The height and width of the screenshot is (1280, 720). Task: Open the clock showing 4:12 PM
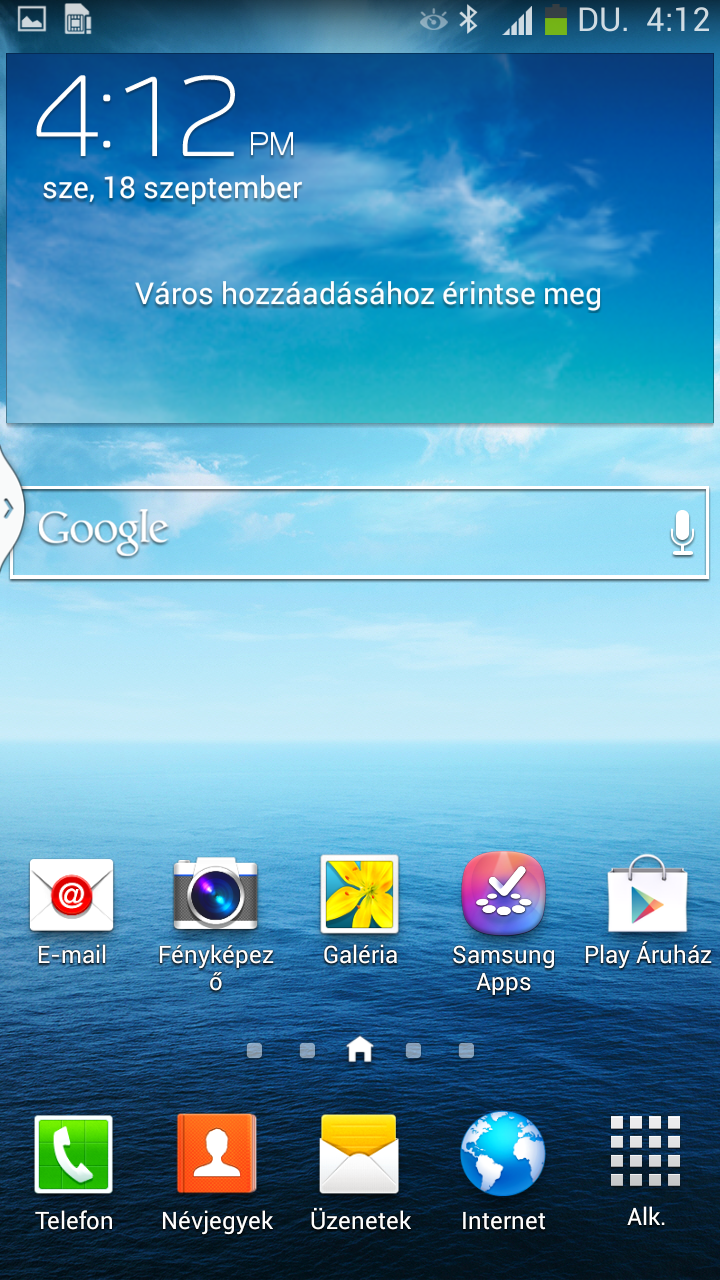165,120
